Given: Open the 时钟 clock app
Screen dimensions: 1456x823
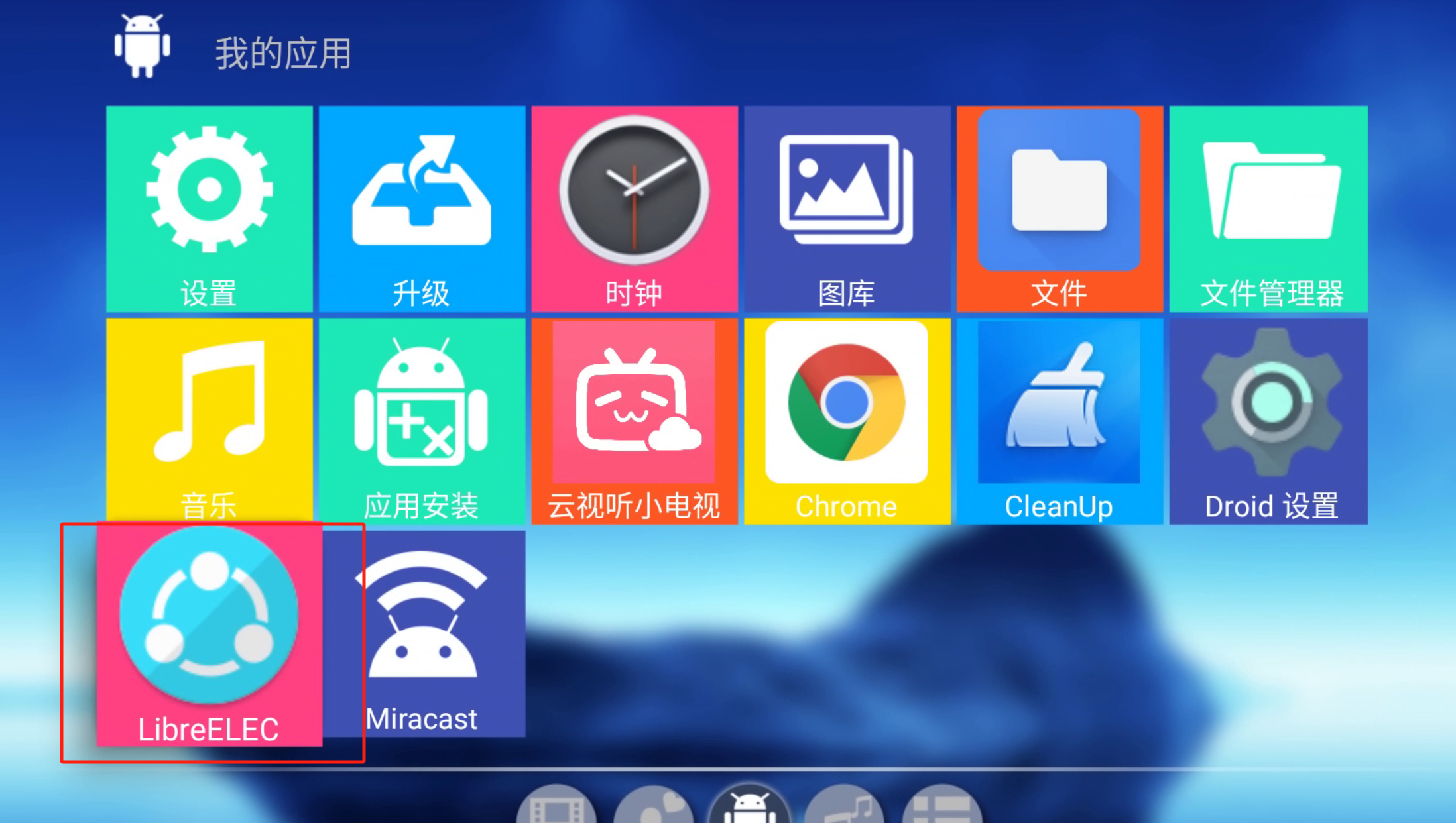Looking at the screenshot, I should click(x=634, y=208).
